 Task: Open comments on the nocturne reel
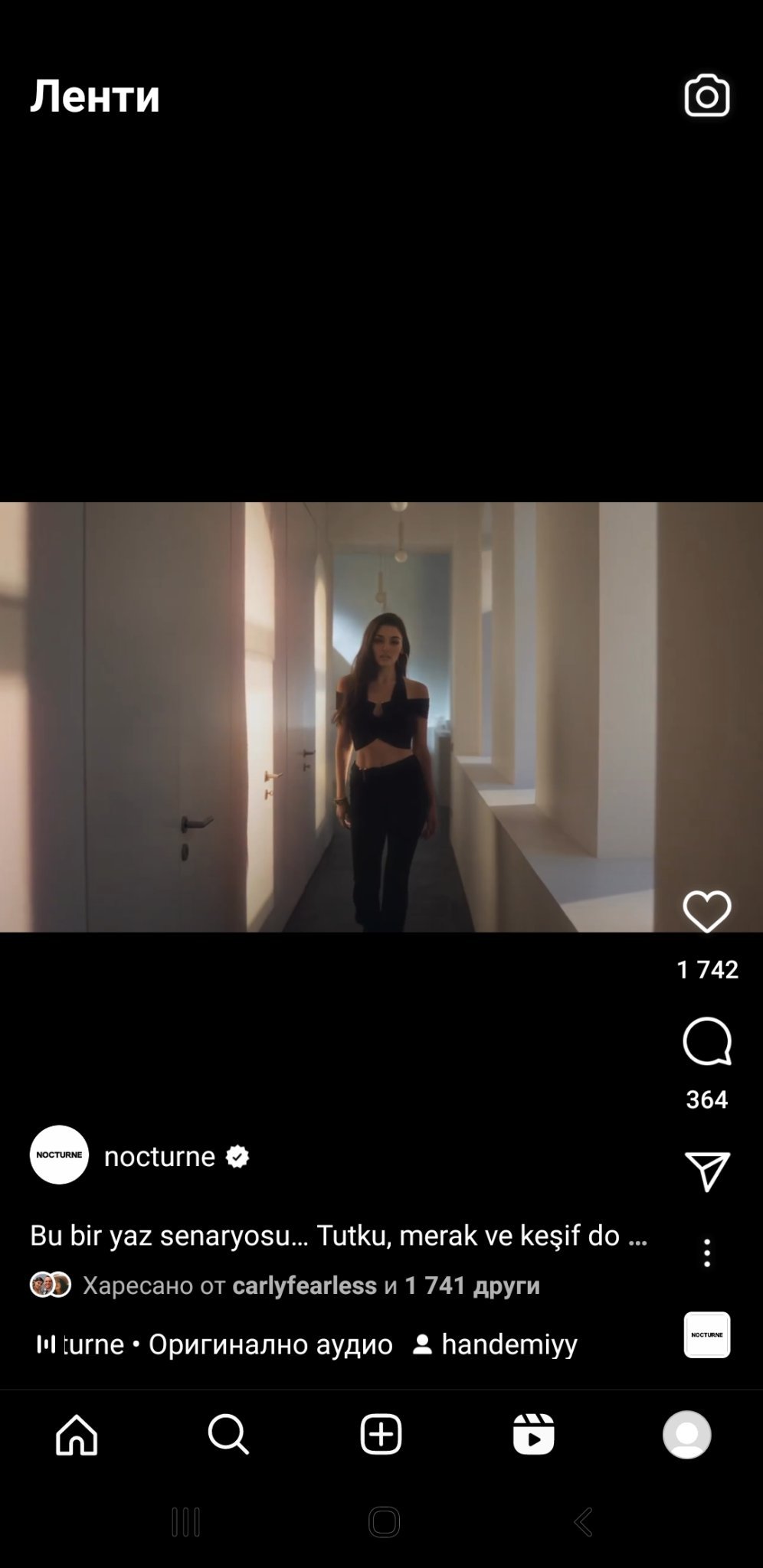tap(706, 1041)
